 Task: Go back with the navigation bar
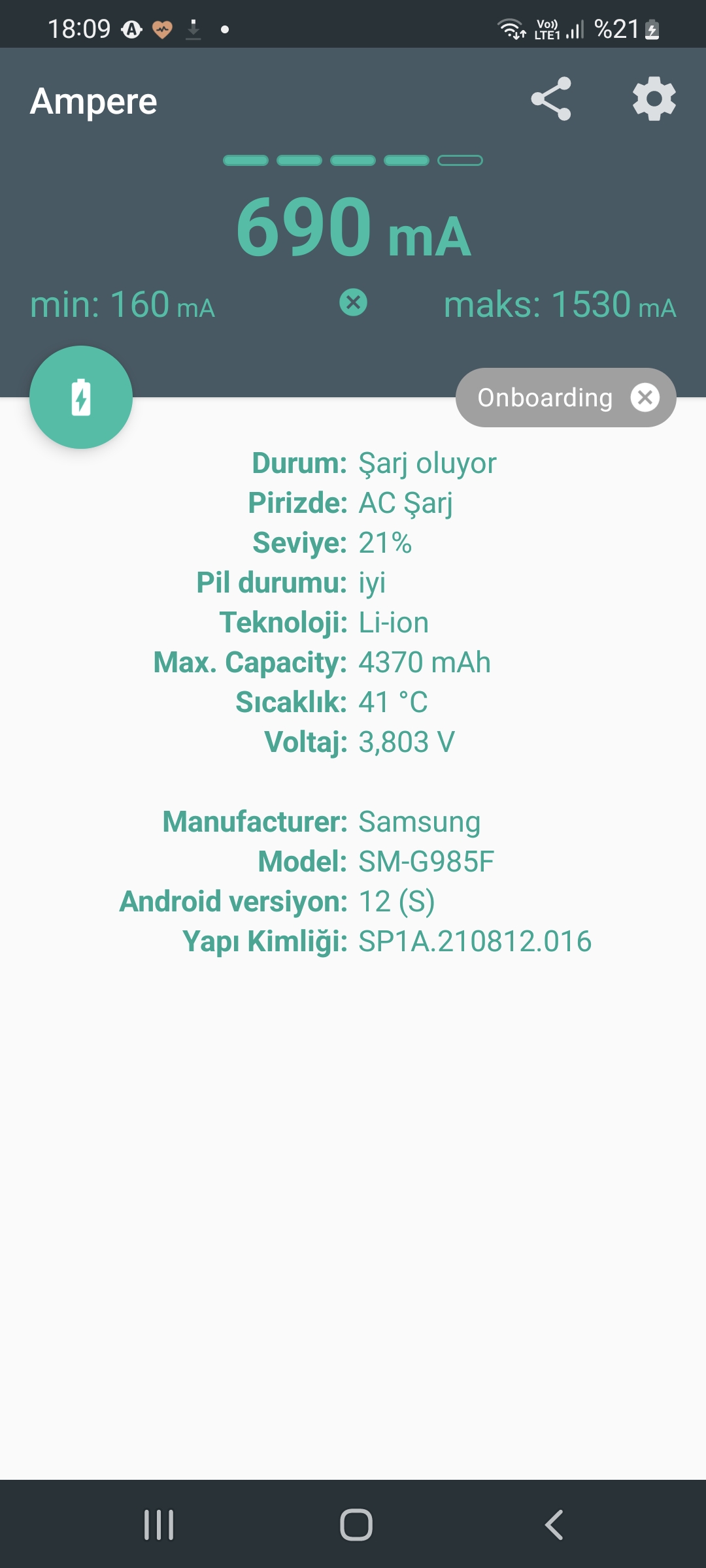554,1525
